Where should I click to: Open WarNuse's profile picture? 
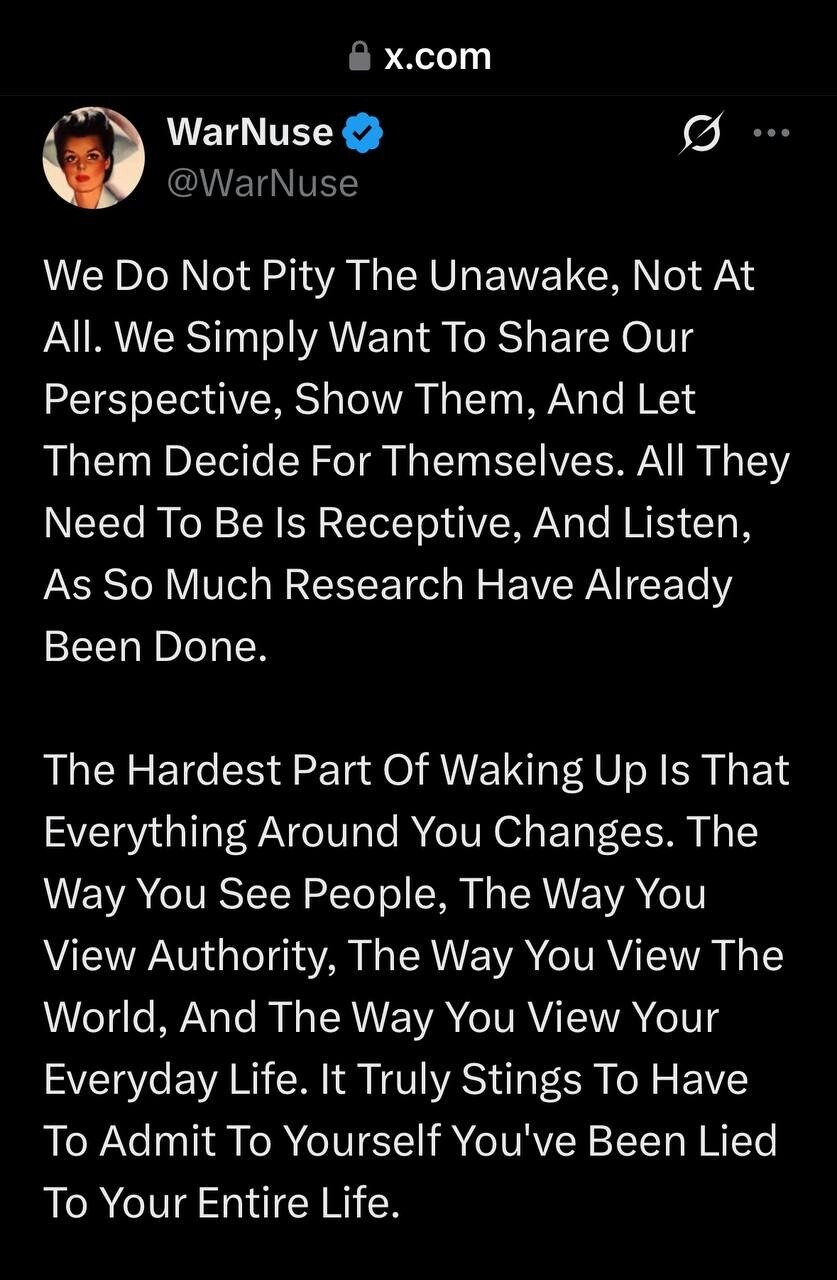(x=93, y=158)
